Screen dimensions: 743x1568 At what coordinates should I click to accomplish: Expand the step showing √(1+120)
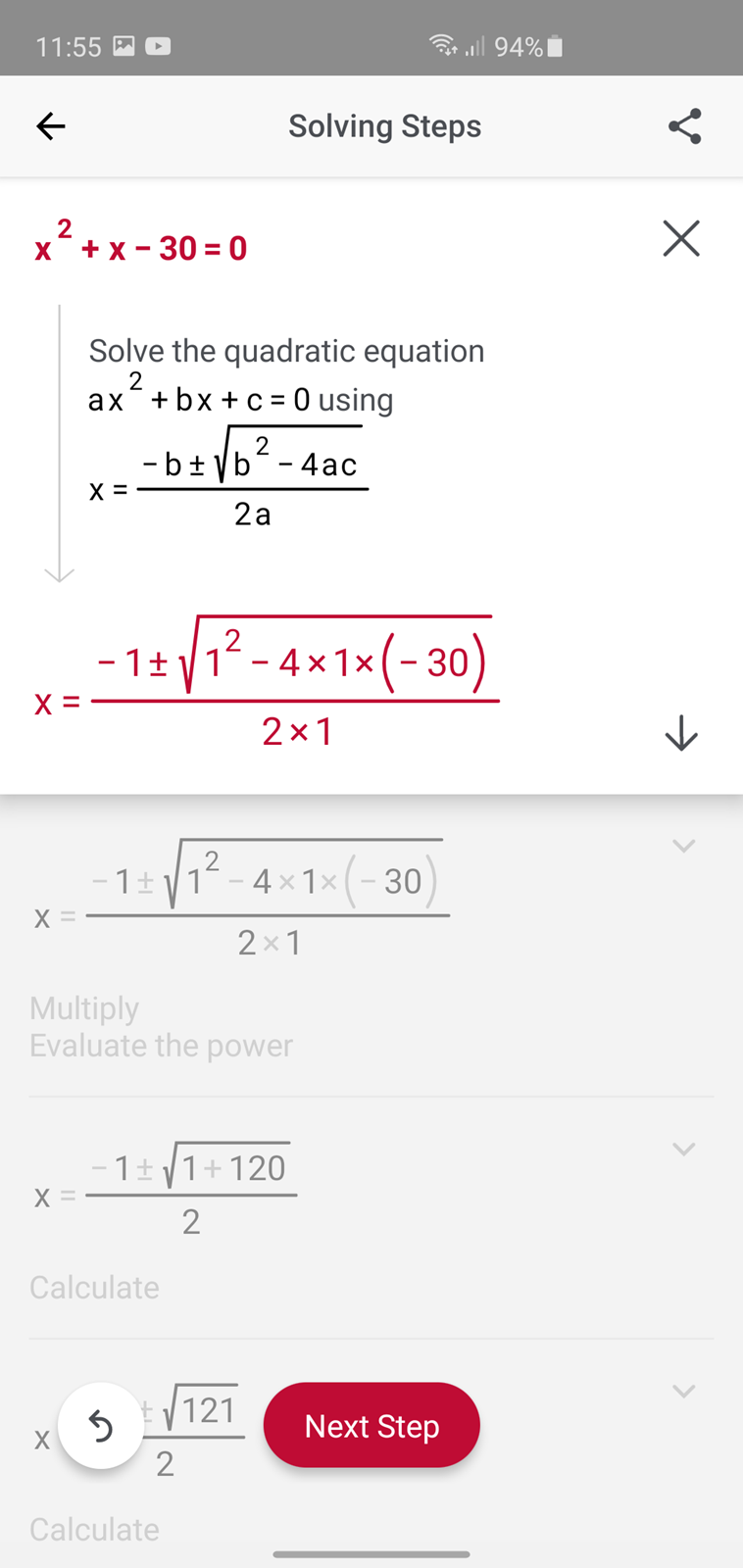pyautogui.click(x=683, y=1149)
